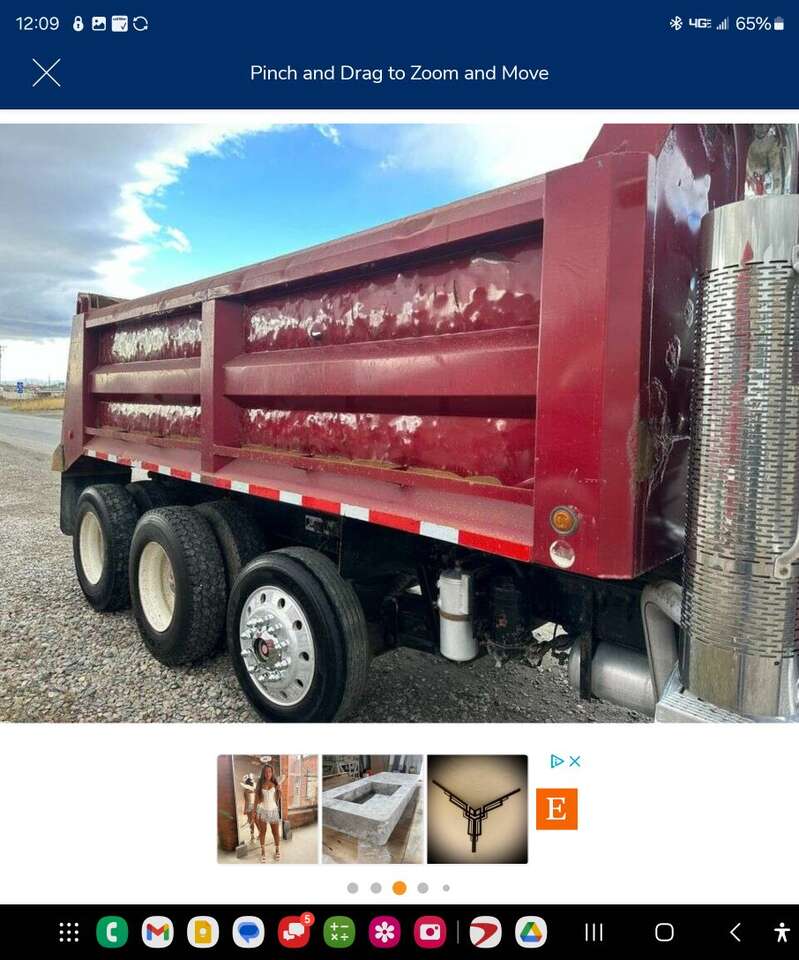Open the stone table ad image
Screen dimensions: 799x960
[371, 809]
